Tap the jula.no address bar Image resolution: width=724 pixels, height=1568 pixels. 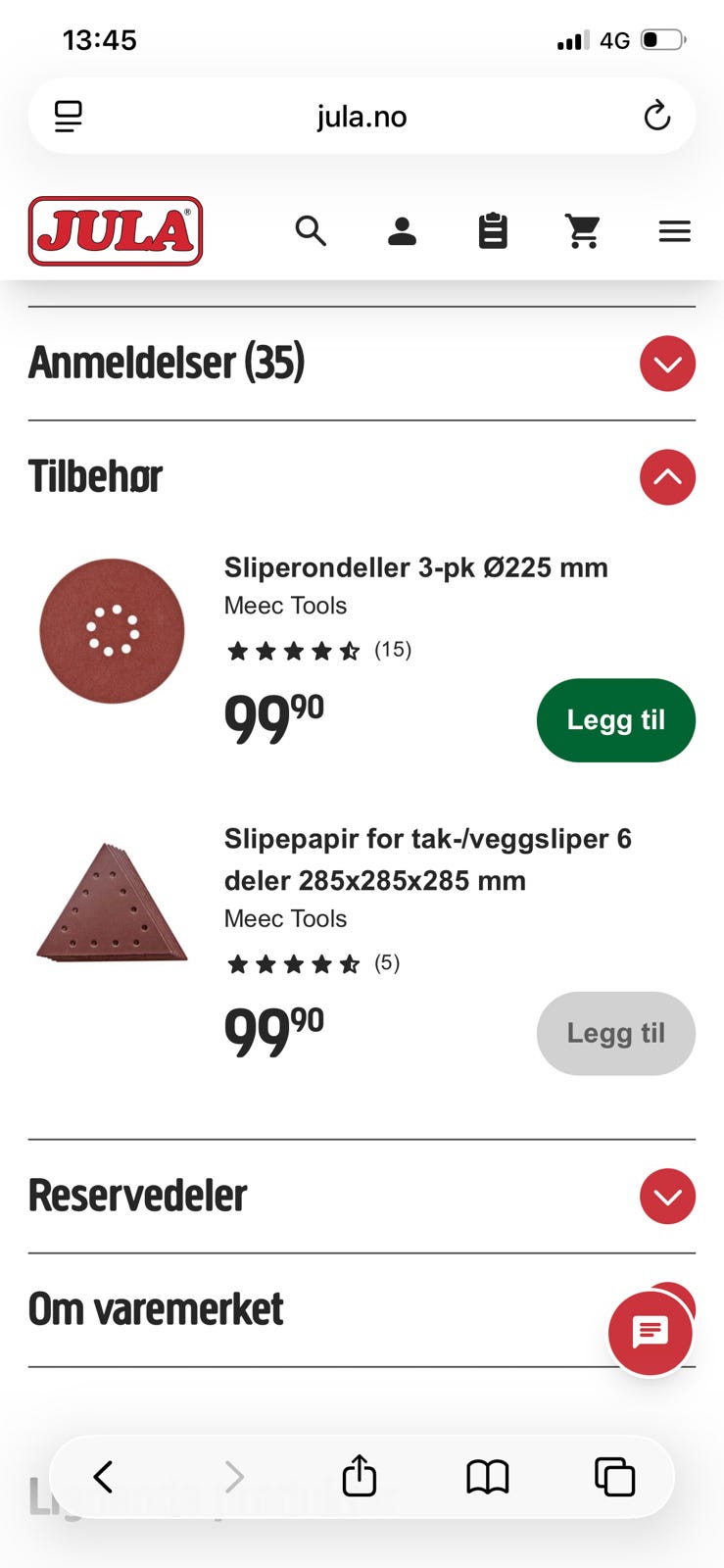click(x=362, y=117)
